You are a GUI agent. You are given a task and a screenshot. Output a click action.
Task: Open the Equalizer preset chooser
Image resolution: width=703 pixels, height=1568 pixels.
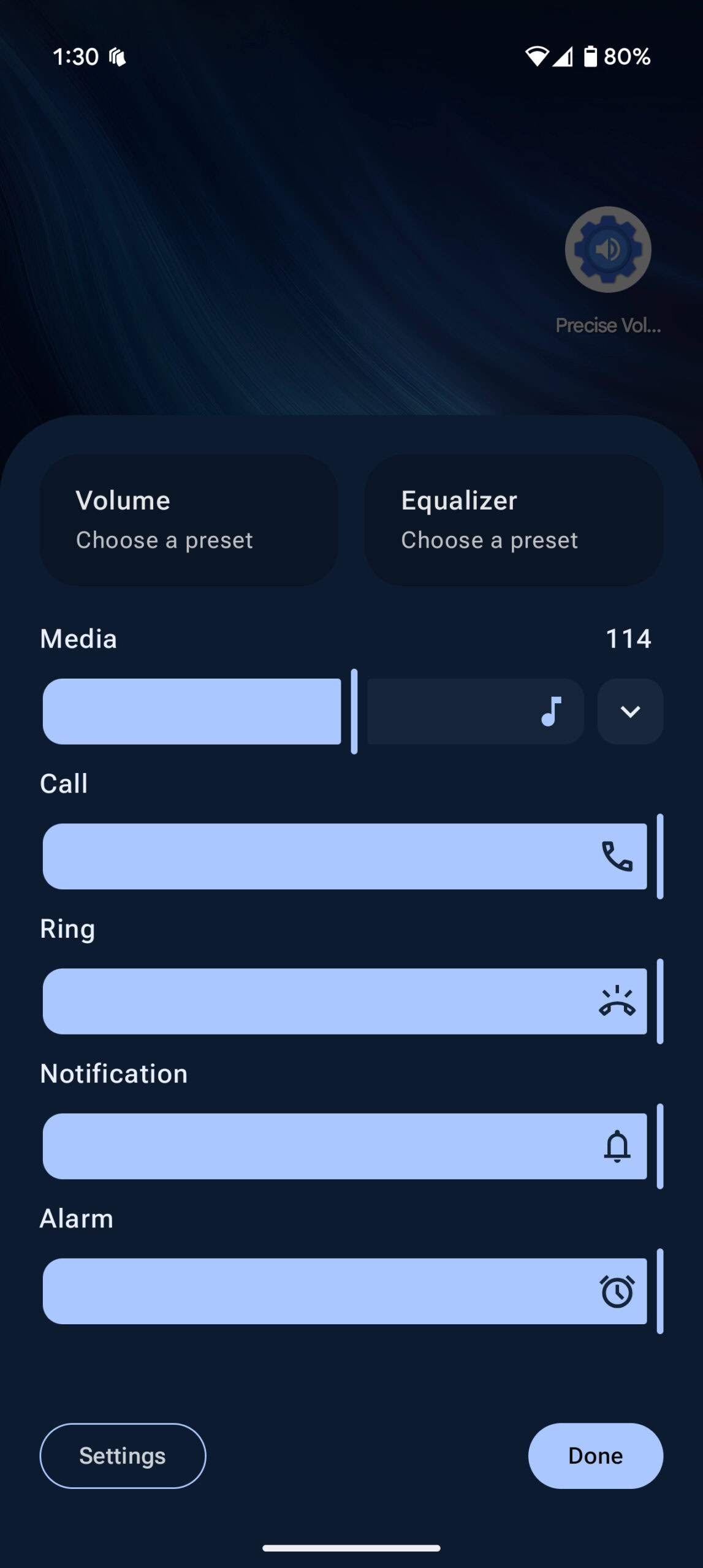[x=514, y=520]
